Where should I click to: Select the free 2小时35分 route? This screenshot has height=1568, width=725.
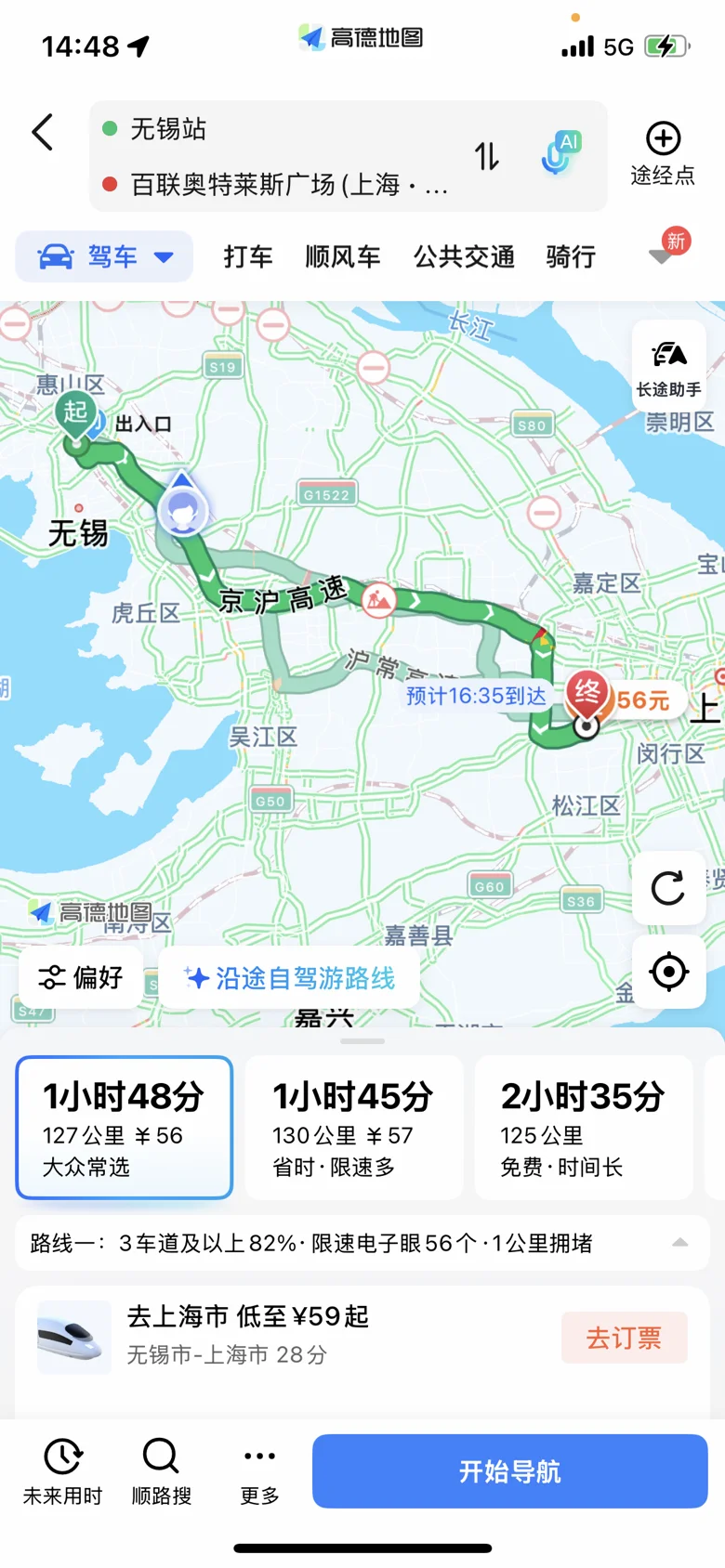584,1128
